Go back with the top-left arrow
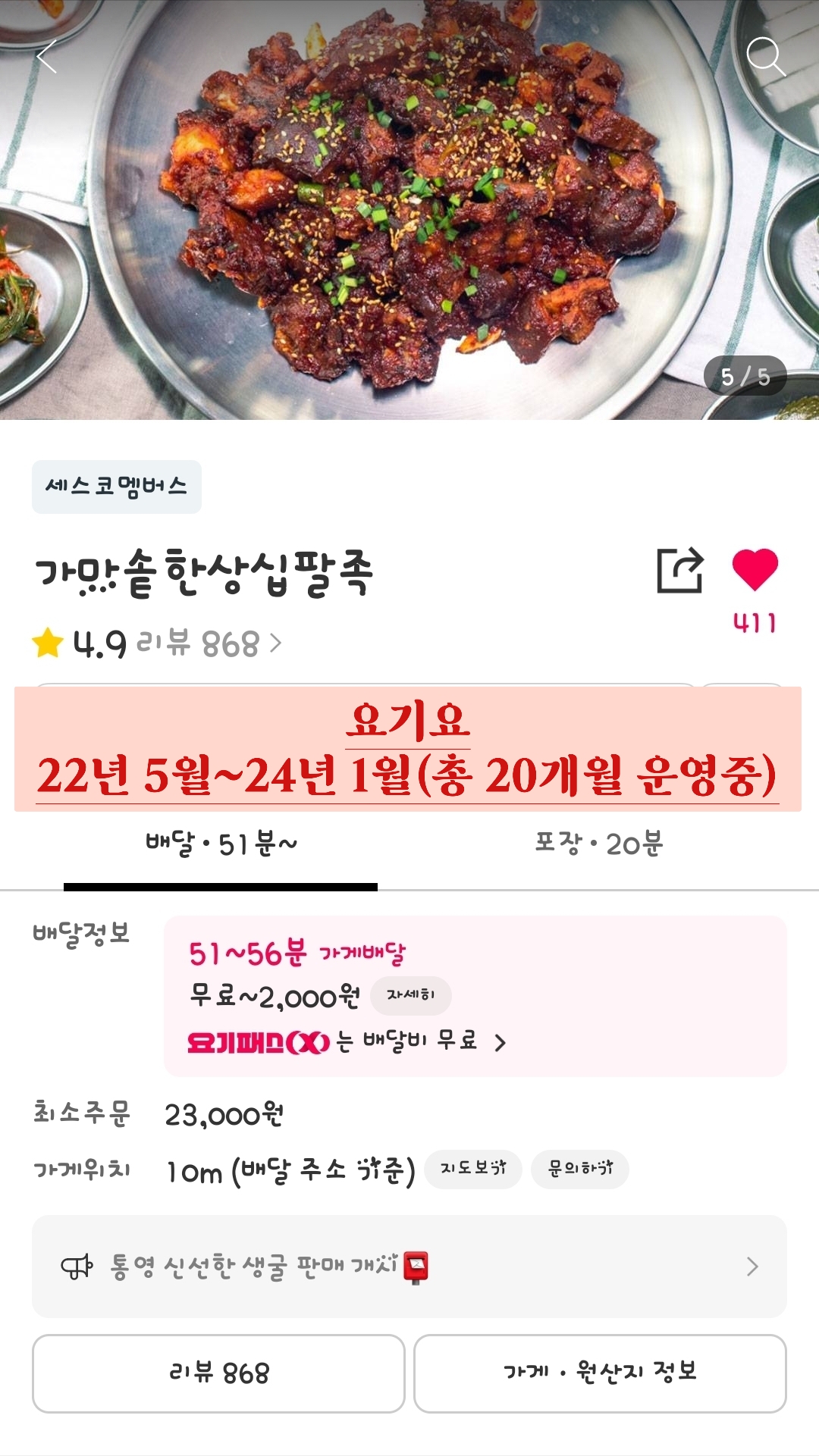 [47, 58]
